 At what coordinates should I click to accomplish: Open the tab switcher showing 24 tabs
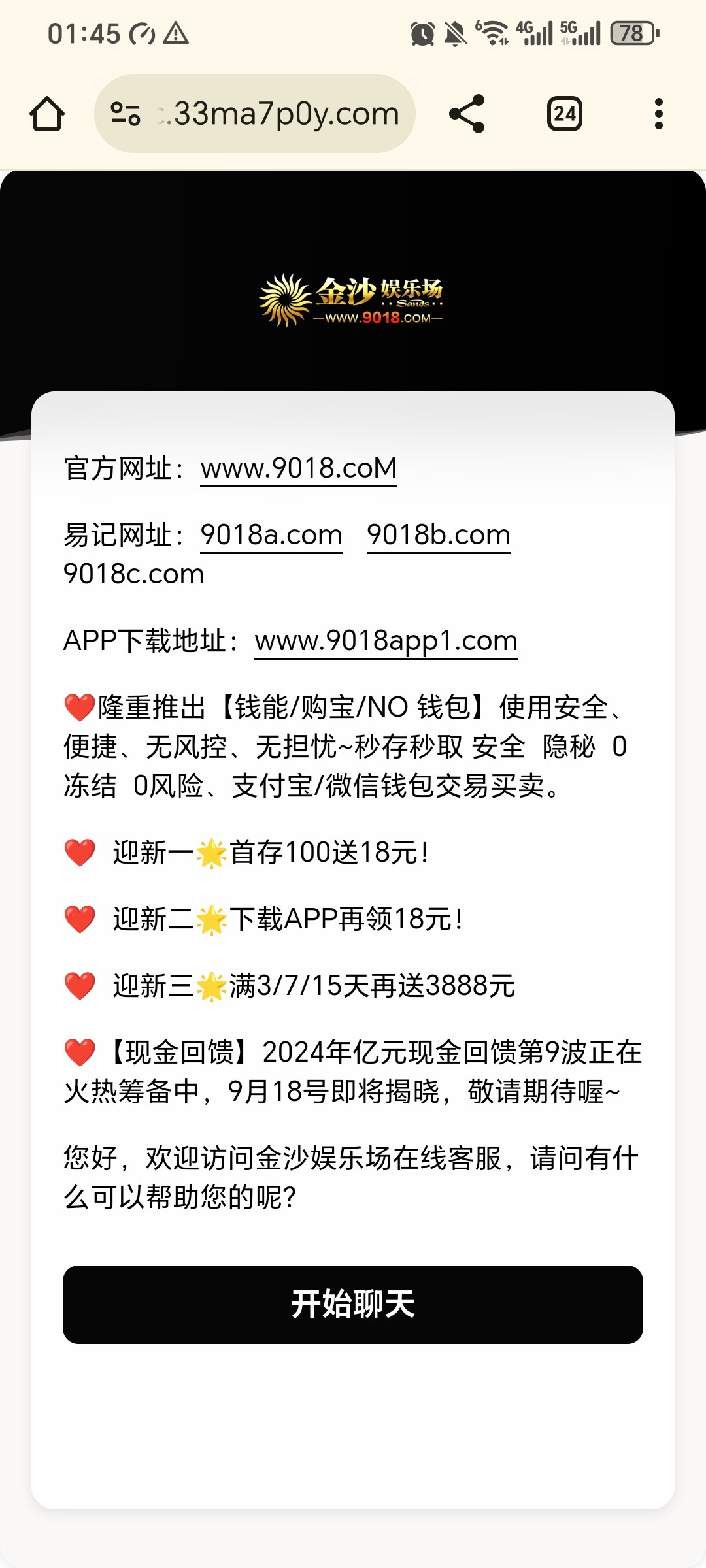point(565,114)
